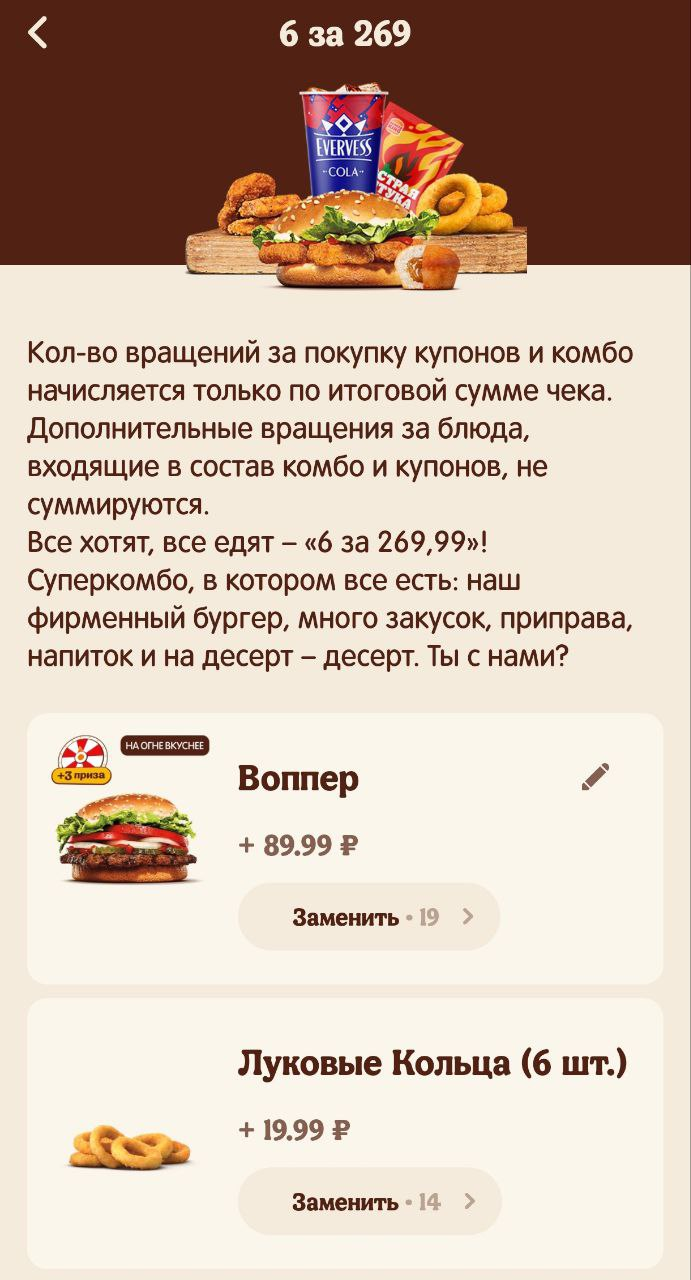
Task: Replace Луковые Кольца with another item
Action: tap(369, 1201)
